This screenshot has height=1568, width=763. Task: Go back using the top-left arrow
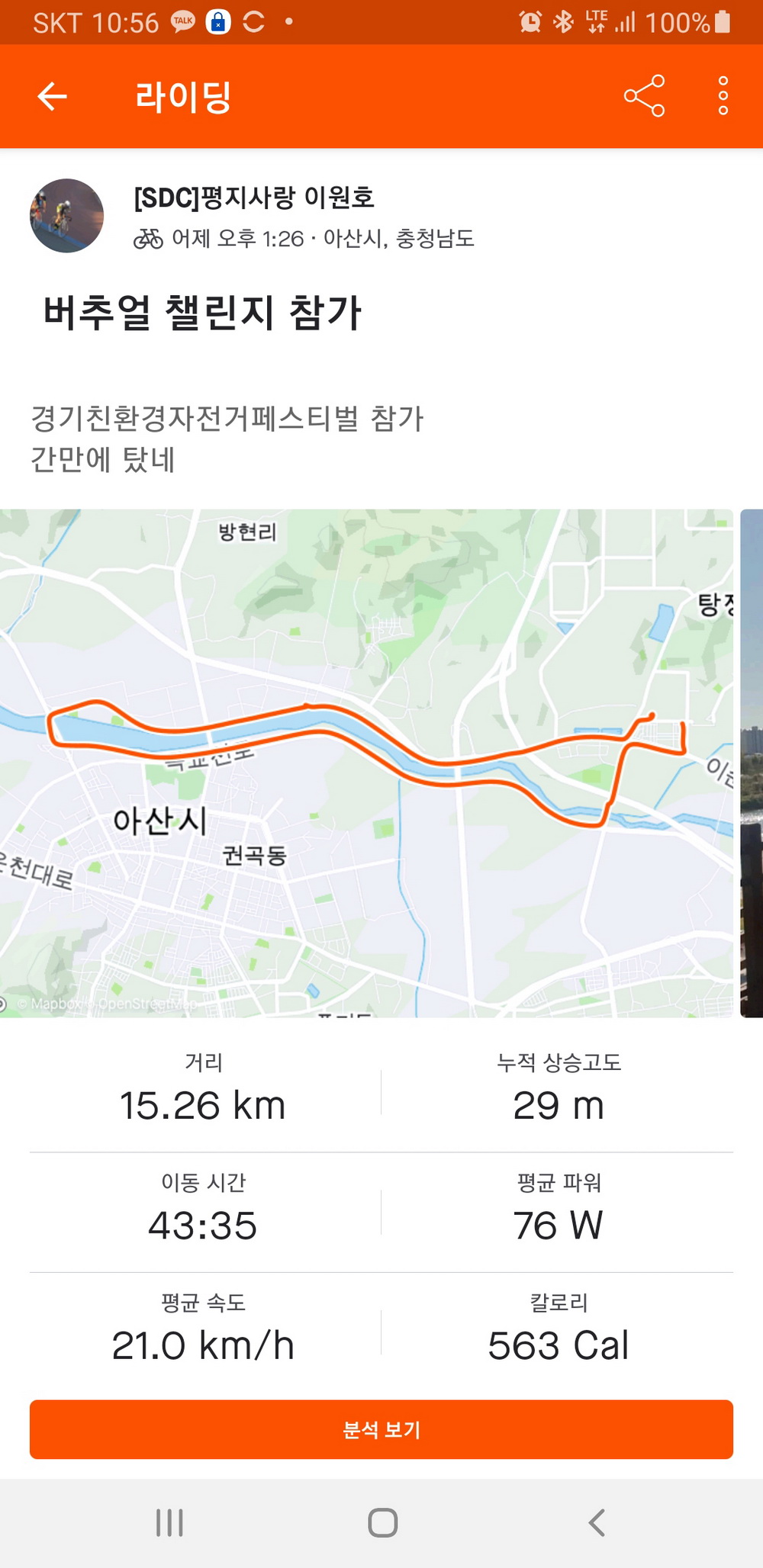[x=52, y=96]
